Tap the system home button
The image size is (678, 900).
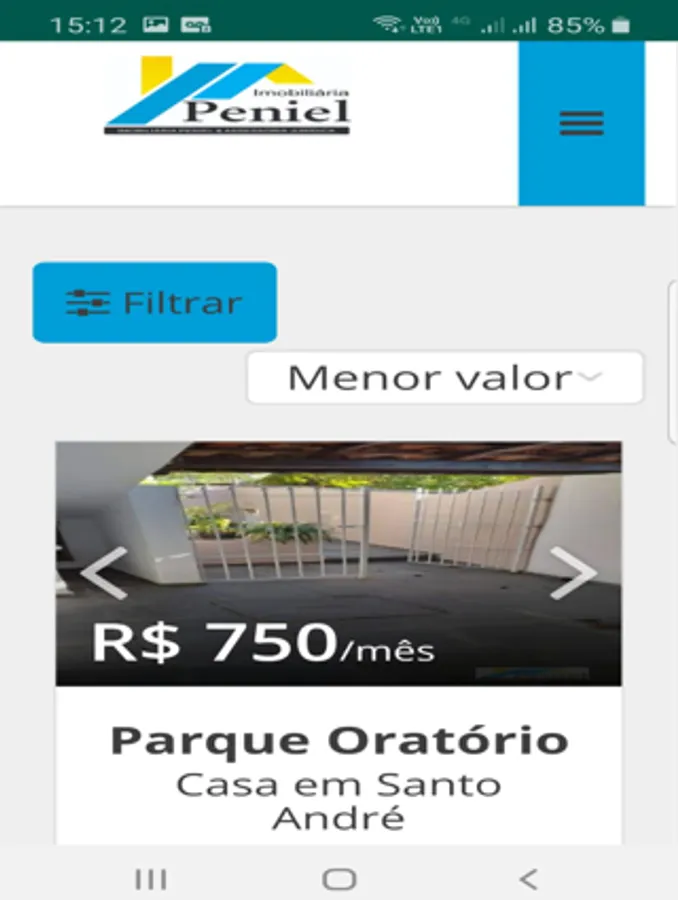(x=339, y=879)
